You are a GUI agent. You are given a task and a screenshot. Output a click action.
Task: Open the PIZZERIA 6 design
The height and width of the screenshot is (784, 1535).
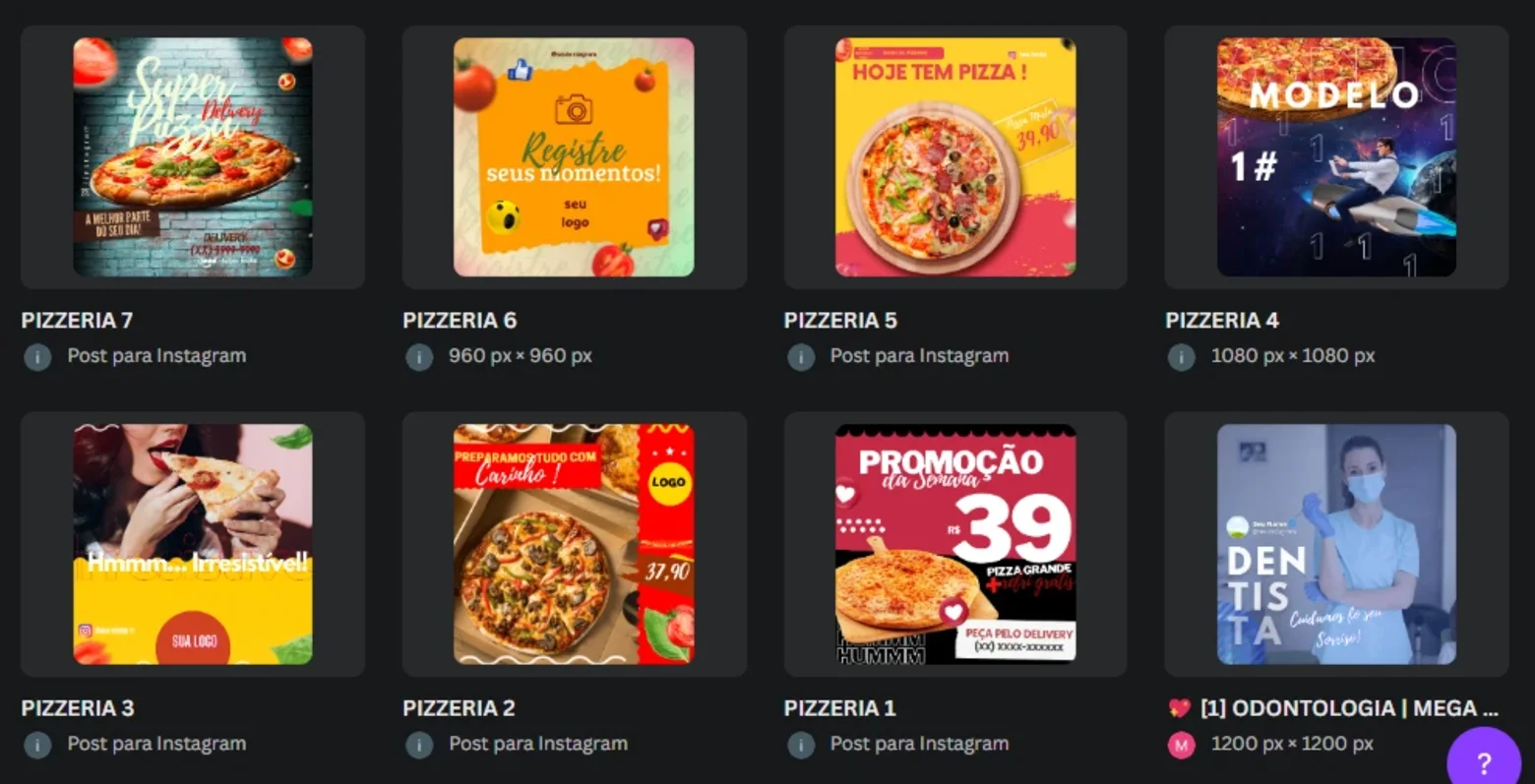click(574, 157)
